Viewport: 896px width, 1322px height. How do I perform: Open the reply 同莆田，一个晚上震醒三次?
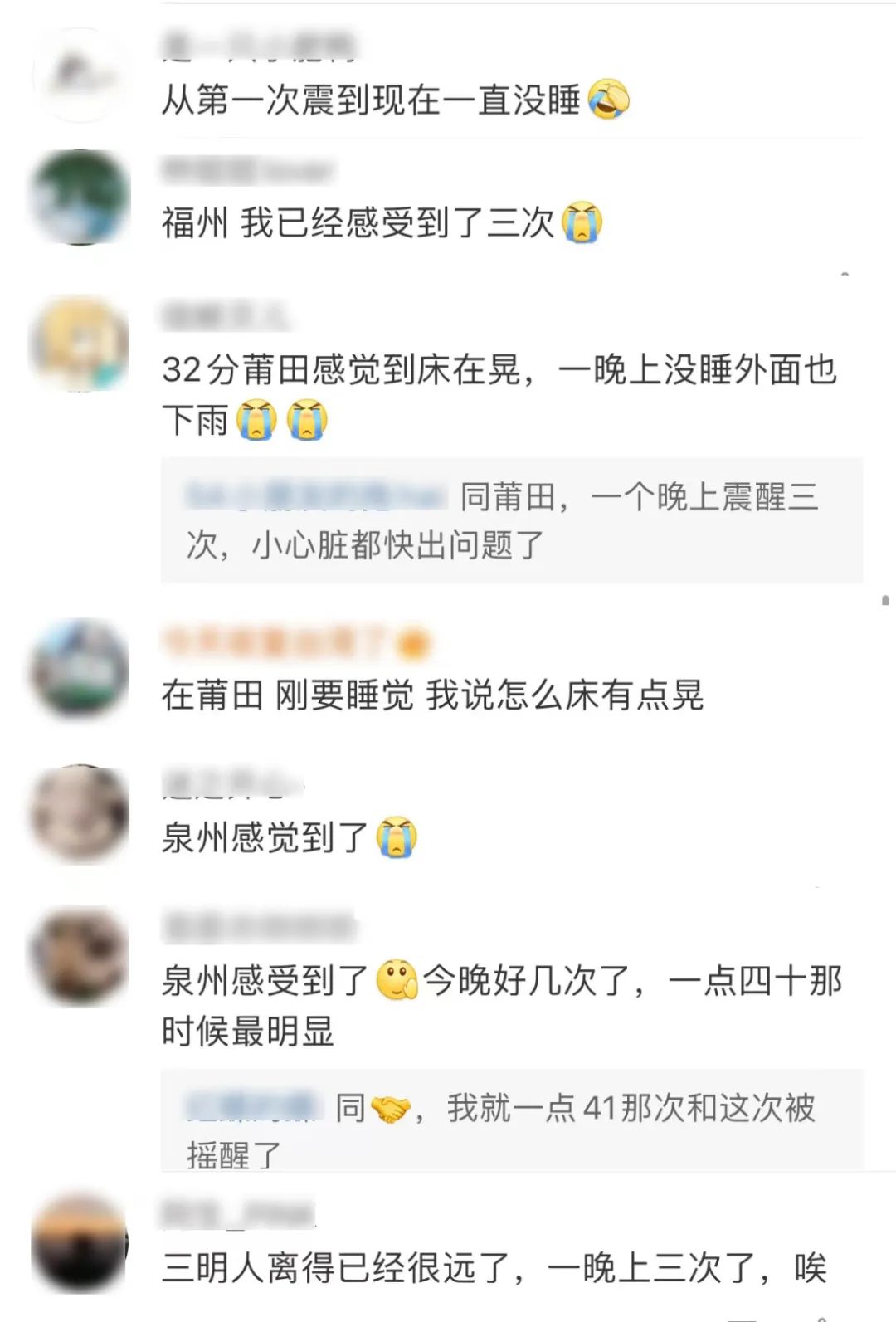pyautogui.click(x=510, y=521)
